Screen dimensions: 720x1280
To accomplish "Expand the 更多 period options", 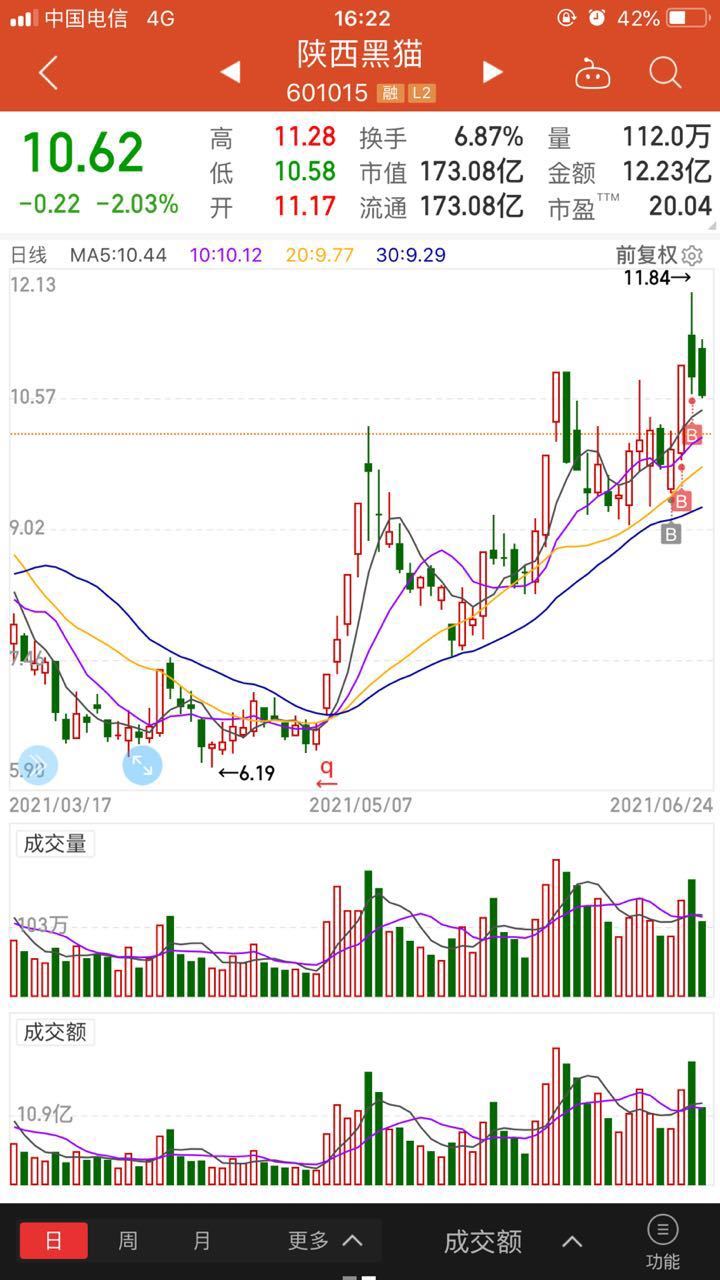I will (x=324, y=1241).
